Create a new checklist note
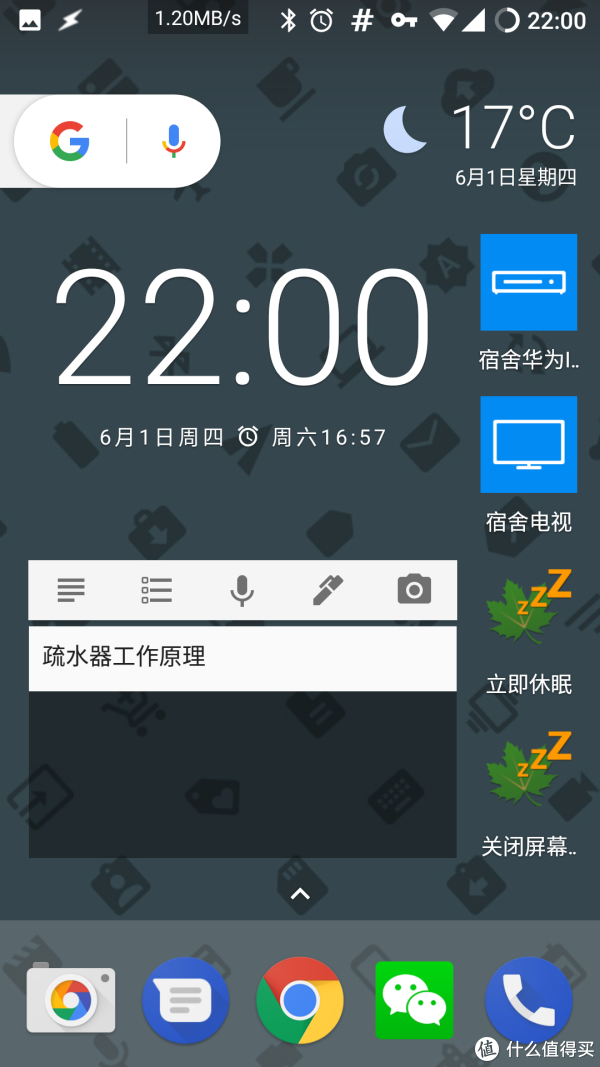600x1067 pixels. pyautogui.click(x=156, y=589)
